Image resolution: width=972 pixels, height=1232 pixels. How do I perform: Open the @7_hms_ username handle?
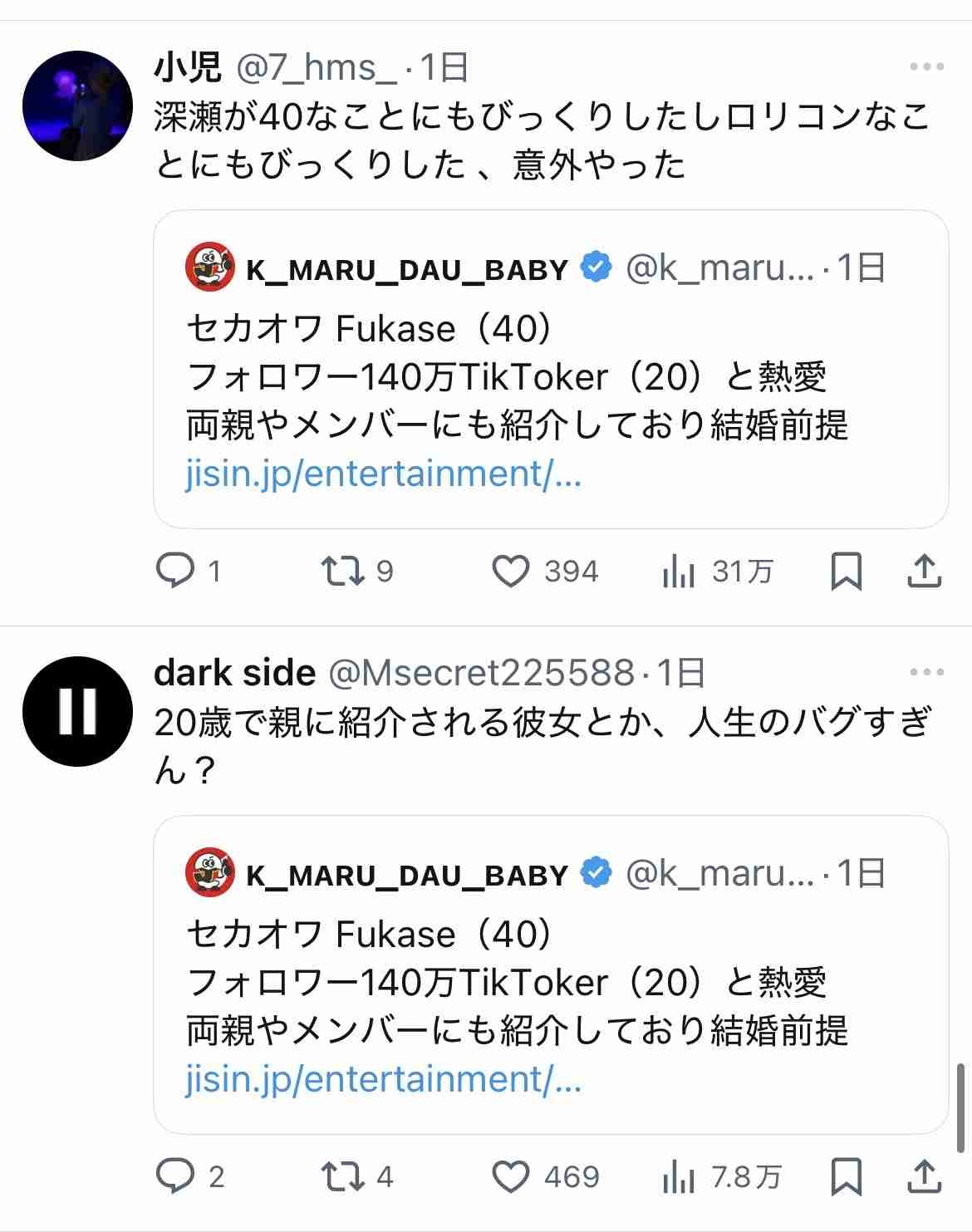coord(317,67)
